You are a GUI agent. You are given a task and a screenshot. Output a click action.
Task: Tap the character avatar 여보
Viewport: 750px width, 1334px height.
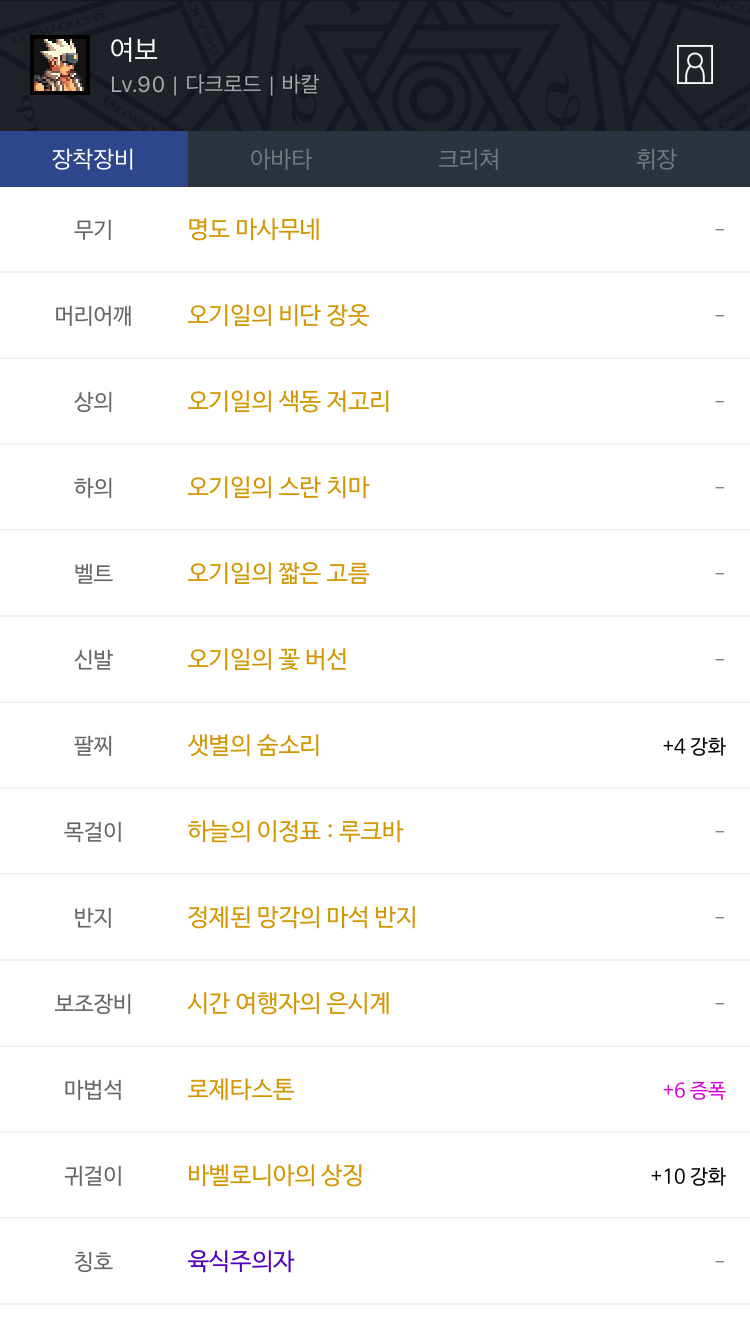[60, 65]
